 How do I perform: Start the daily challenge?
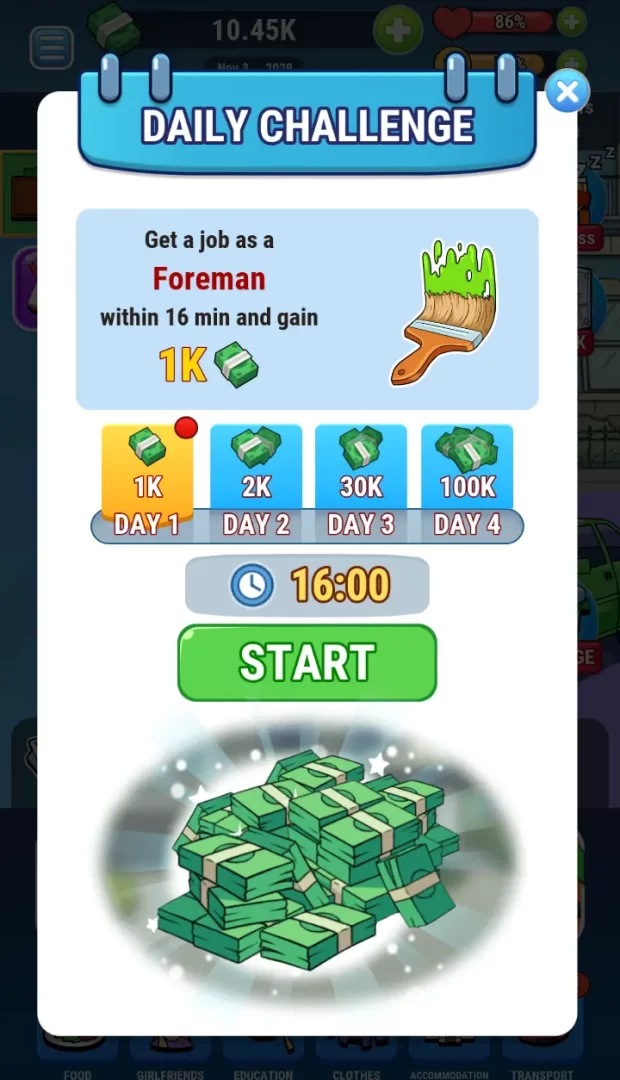307,662
